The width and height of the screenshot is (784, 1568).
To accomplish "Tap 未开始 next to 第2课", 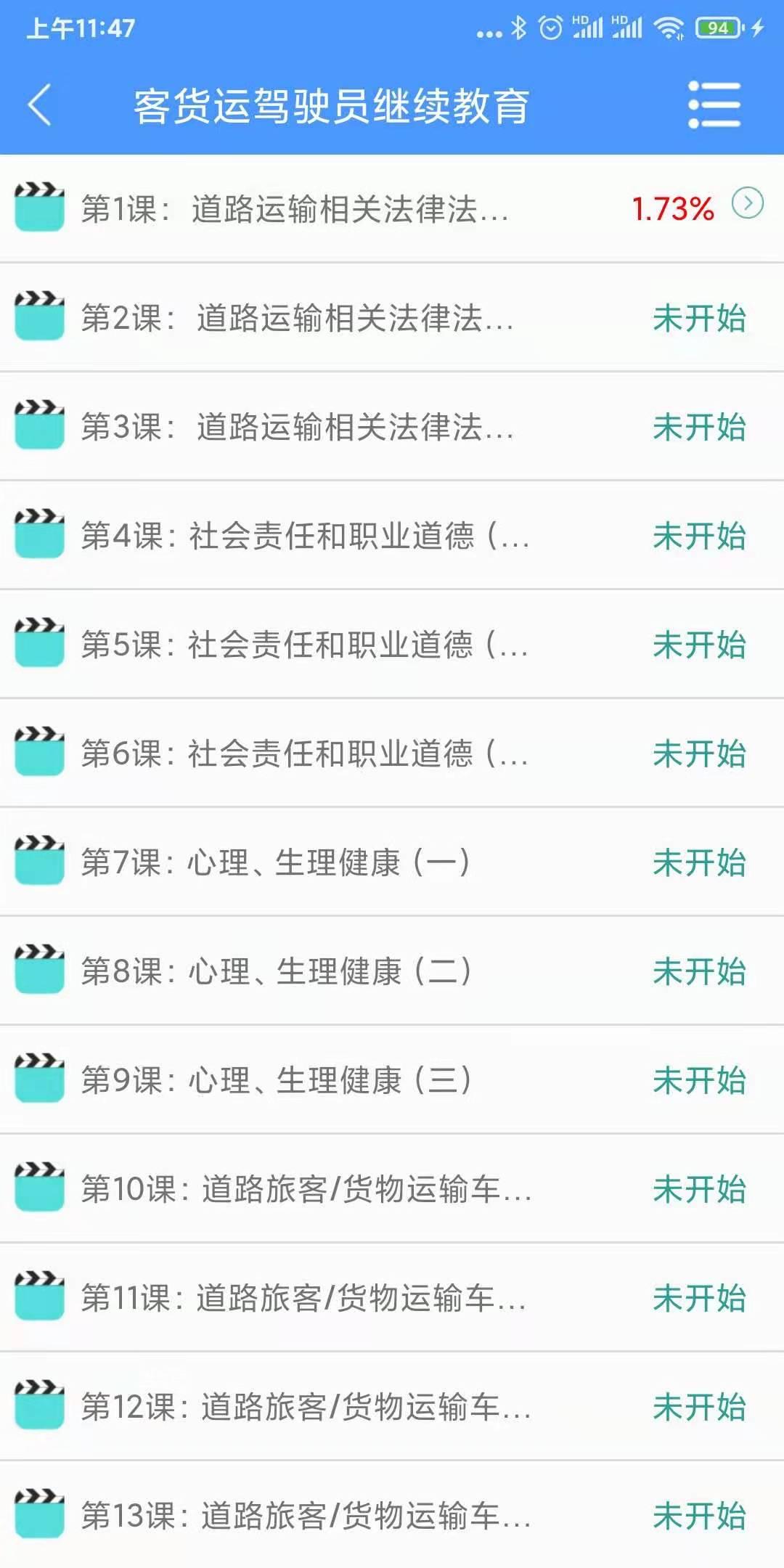I will [699, 318].
